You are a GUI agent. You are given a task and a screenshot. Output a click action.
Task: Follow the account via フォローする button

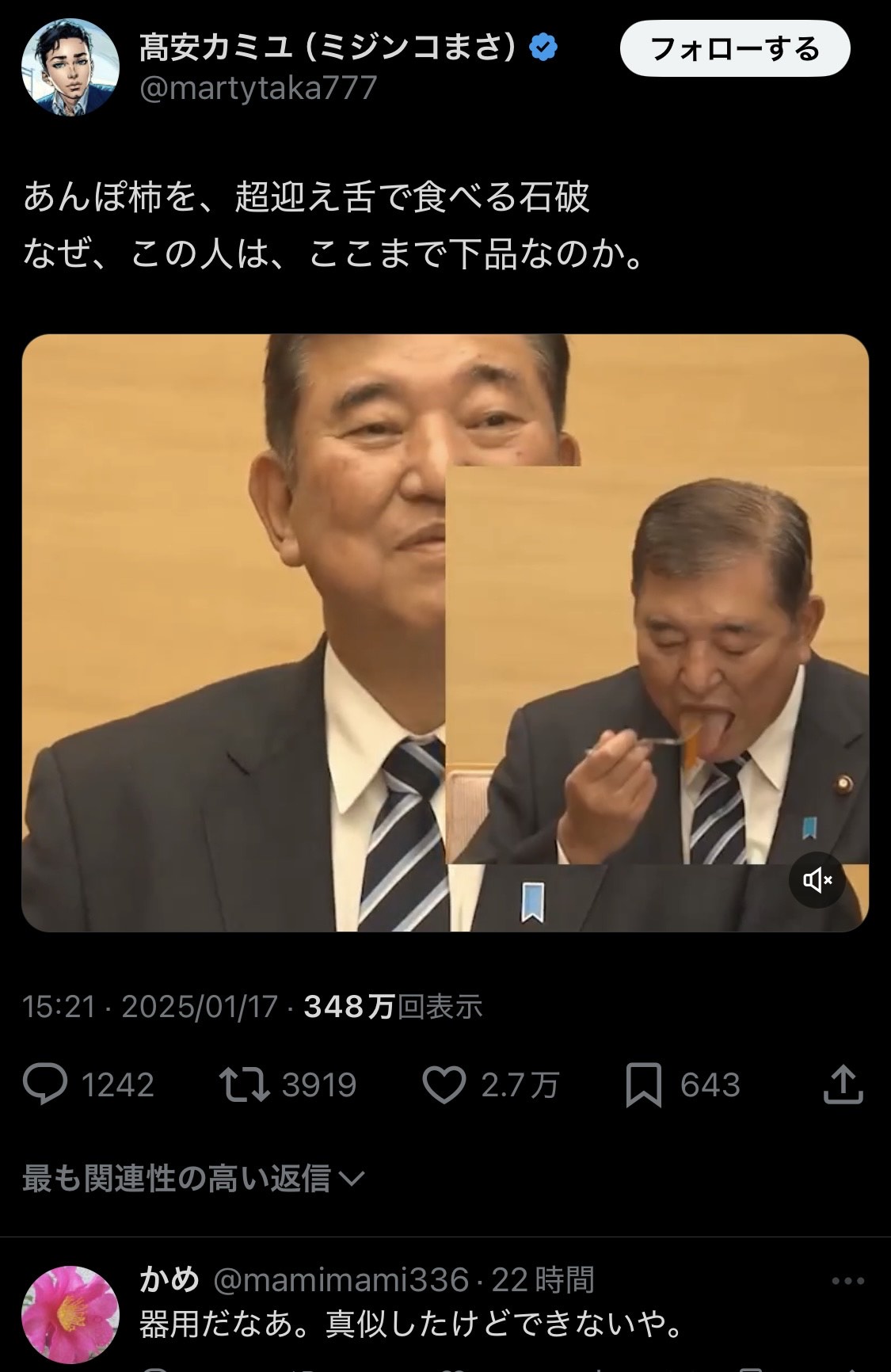point(734,49)
